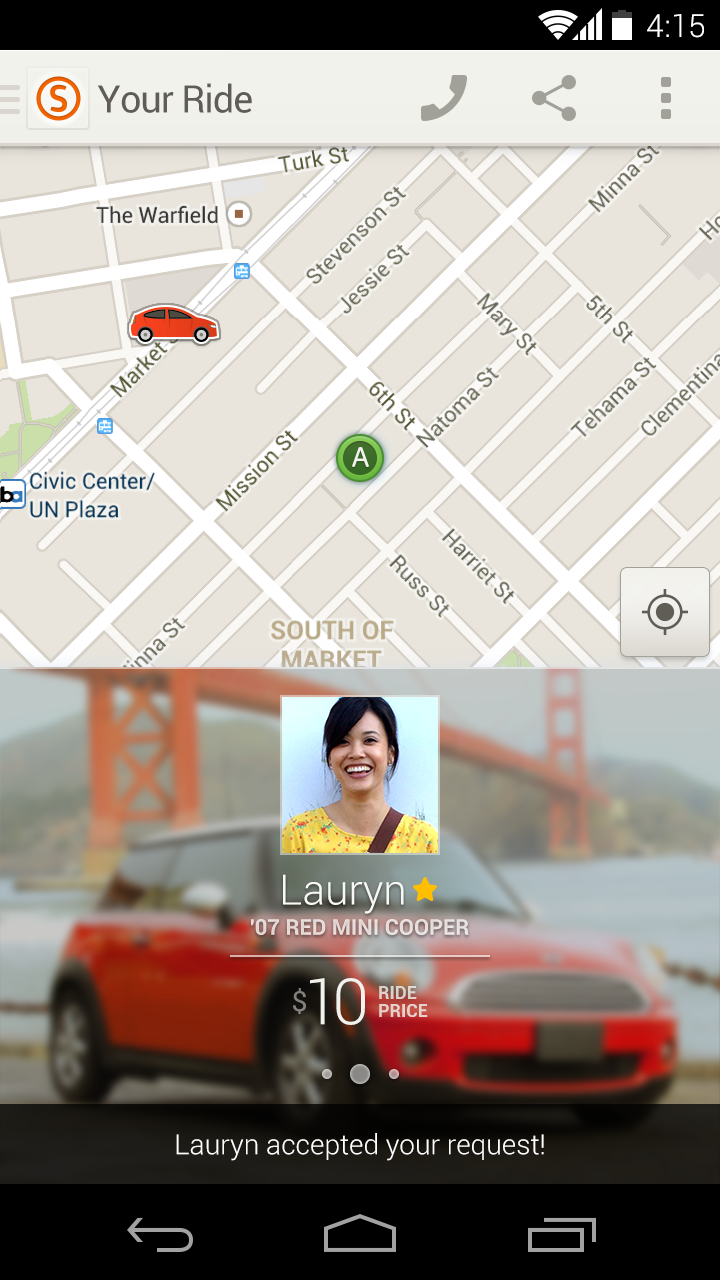
Task: Dismiss the 'Lauryn accepted your request!' banner
Action: pyautogui.click(x=360, y=1144)
